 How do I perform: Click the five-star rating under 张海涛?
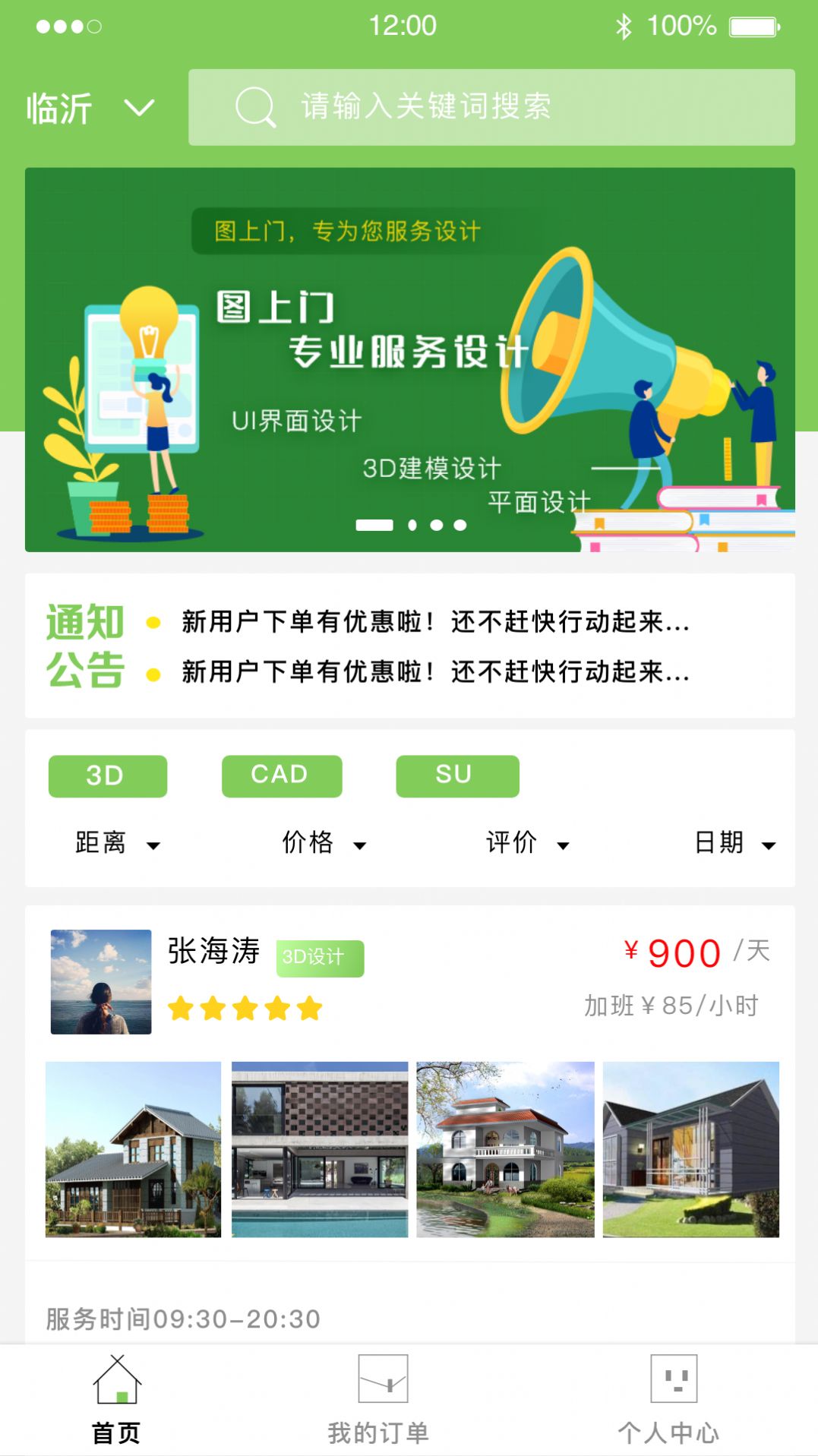tap(244, 1008)
